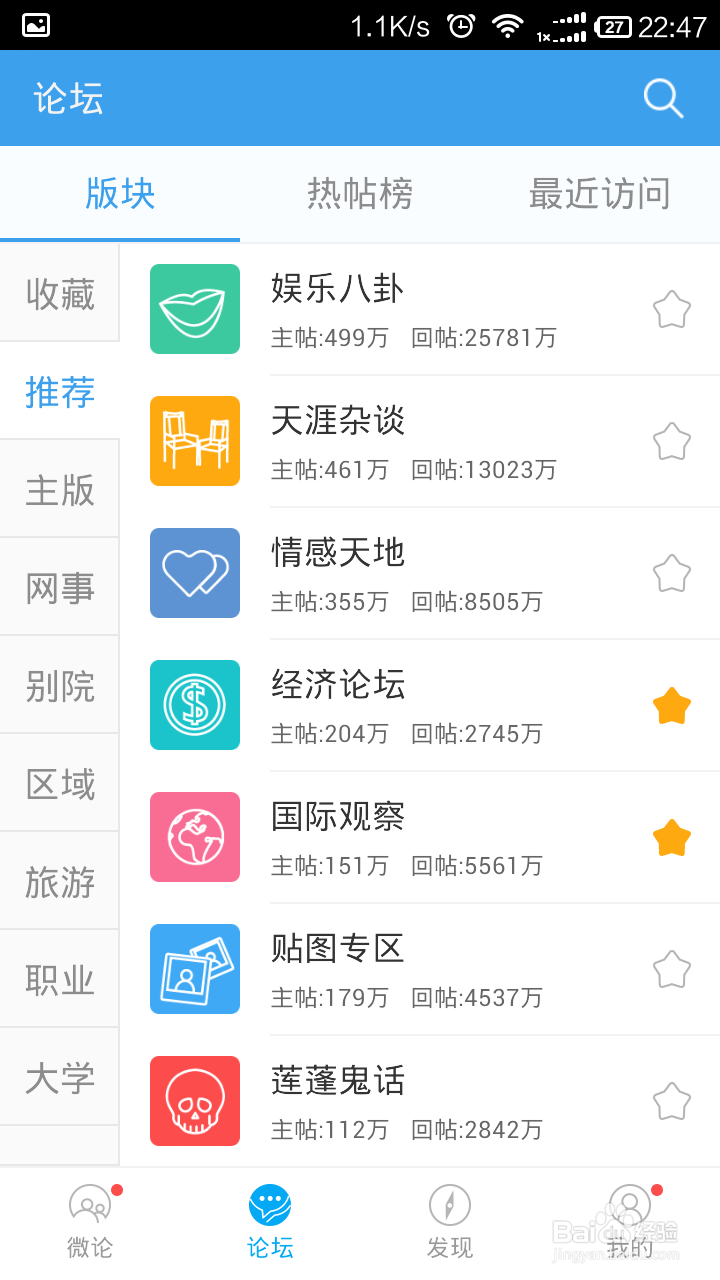Favorite the 天涯杂谈 board with its star
The width and height of the screenshot is (720, 1280).
coord(672,441)
